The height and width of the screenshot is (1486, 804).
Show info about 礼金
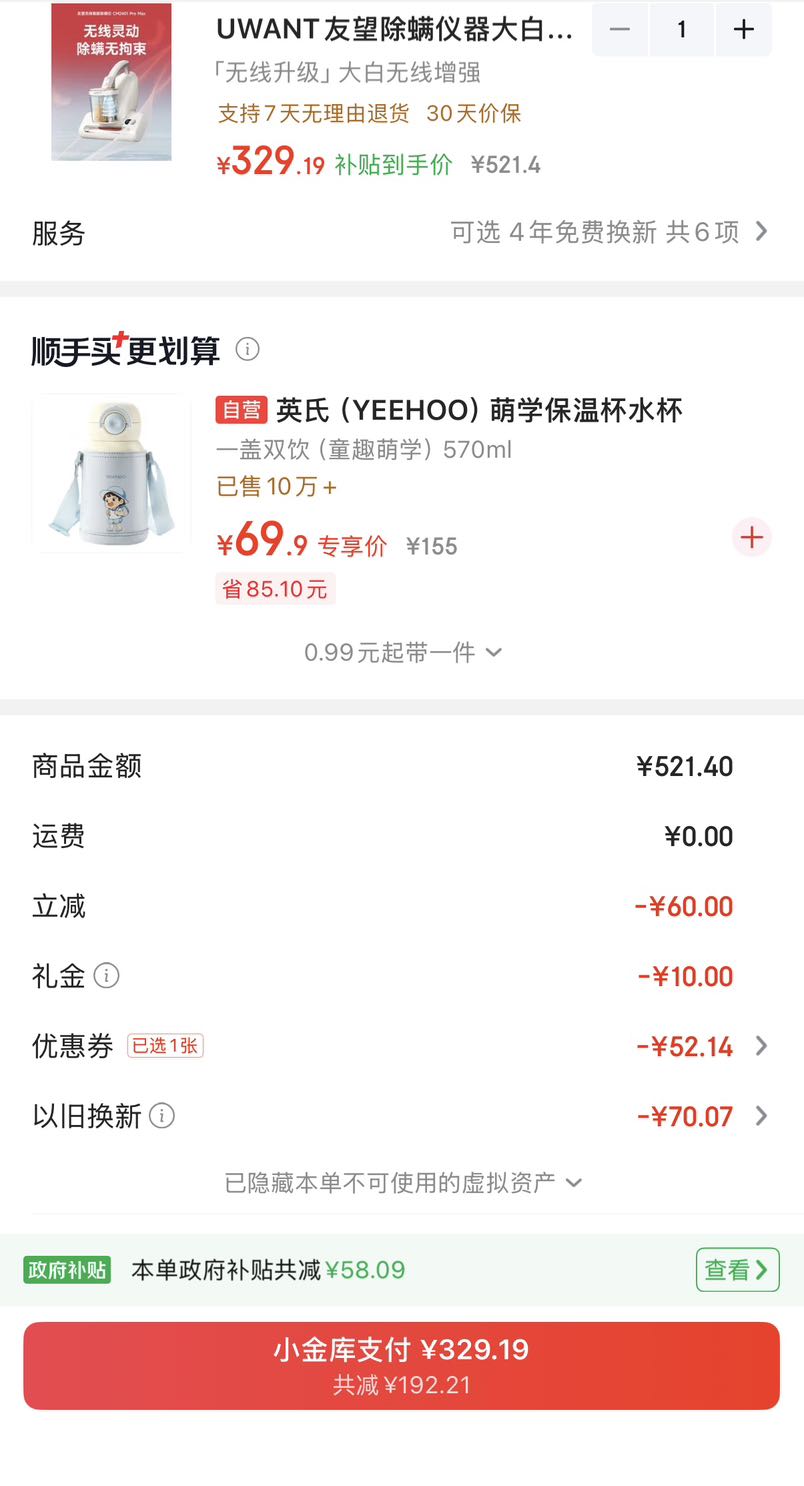107,976
